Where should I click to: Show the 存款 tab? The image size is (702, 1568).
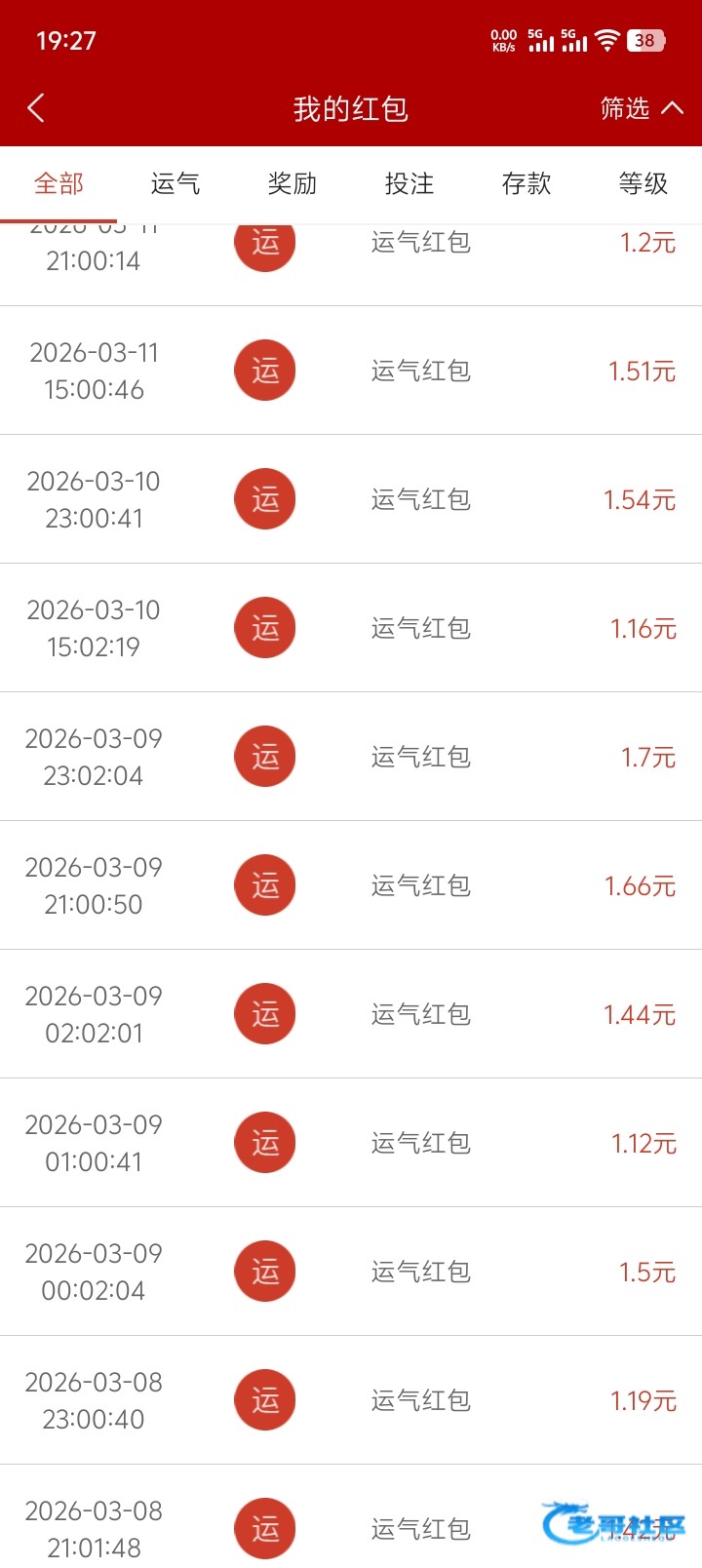coord(526,183)
